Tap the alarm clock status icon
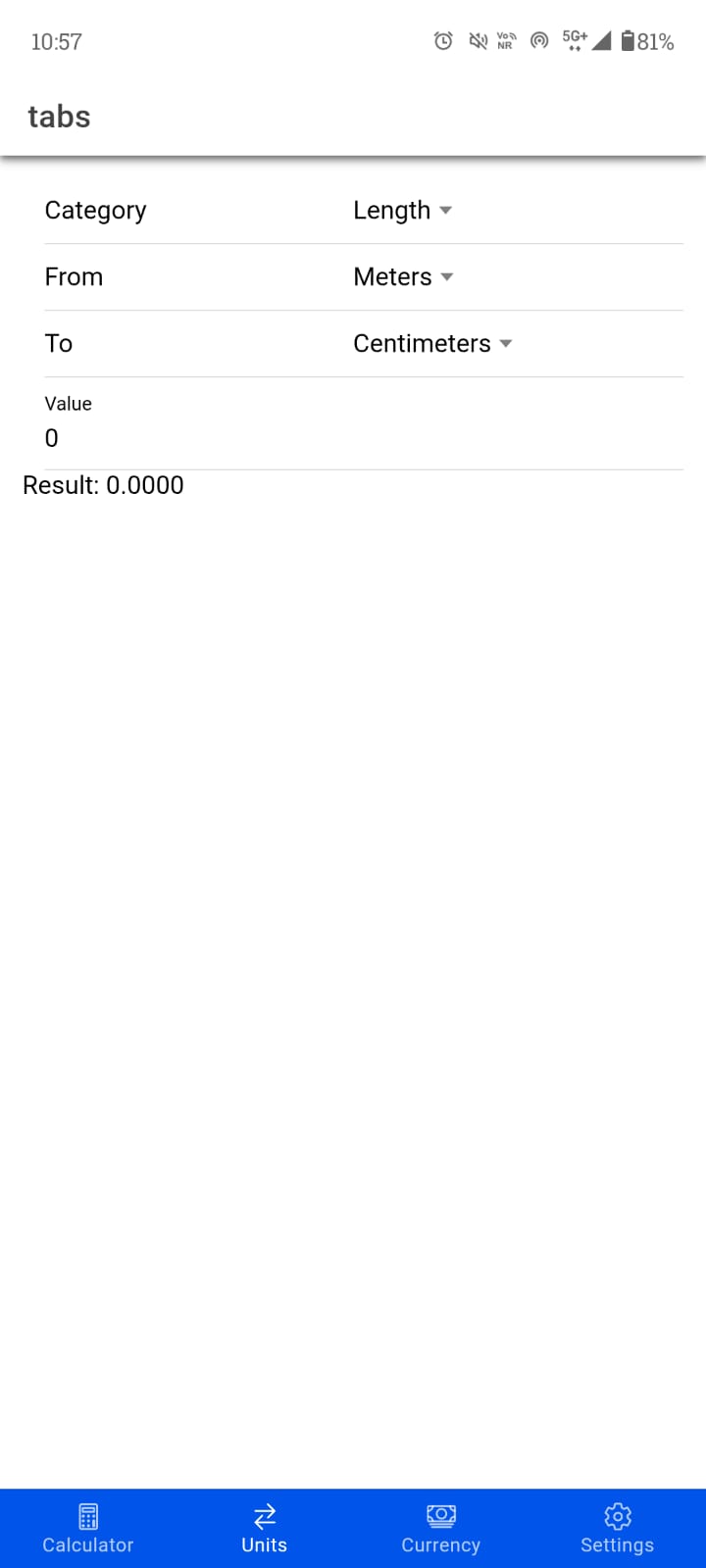The height and width of the screenshot is (1568, 706). click(443, 41)
